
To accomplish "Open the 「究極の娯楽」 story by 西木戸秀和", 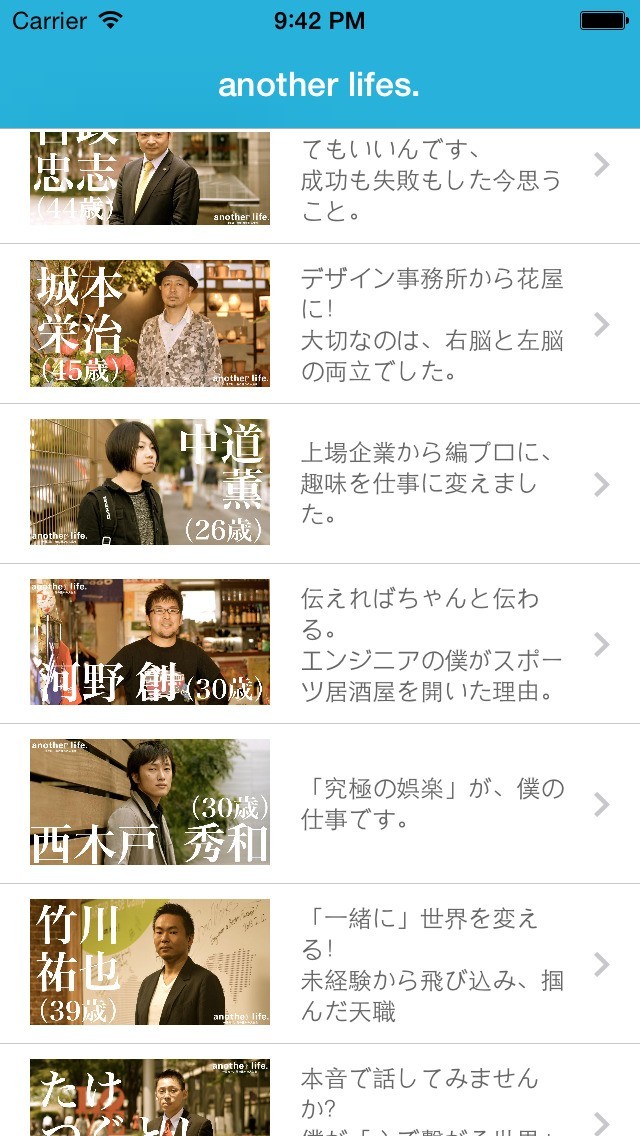I will click(320, 804).
